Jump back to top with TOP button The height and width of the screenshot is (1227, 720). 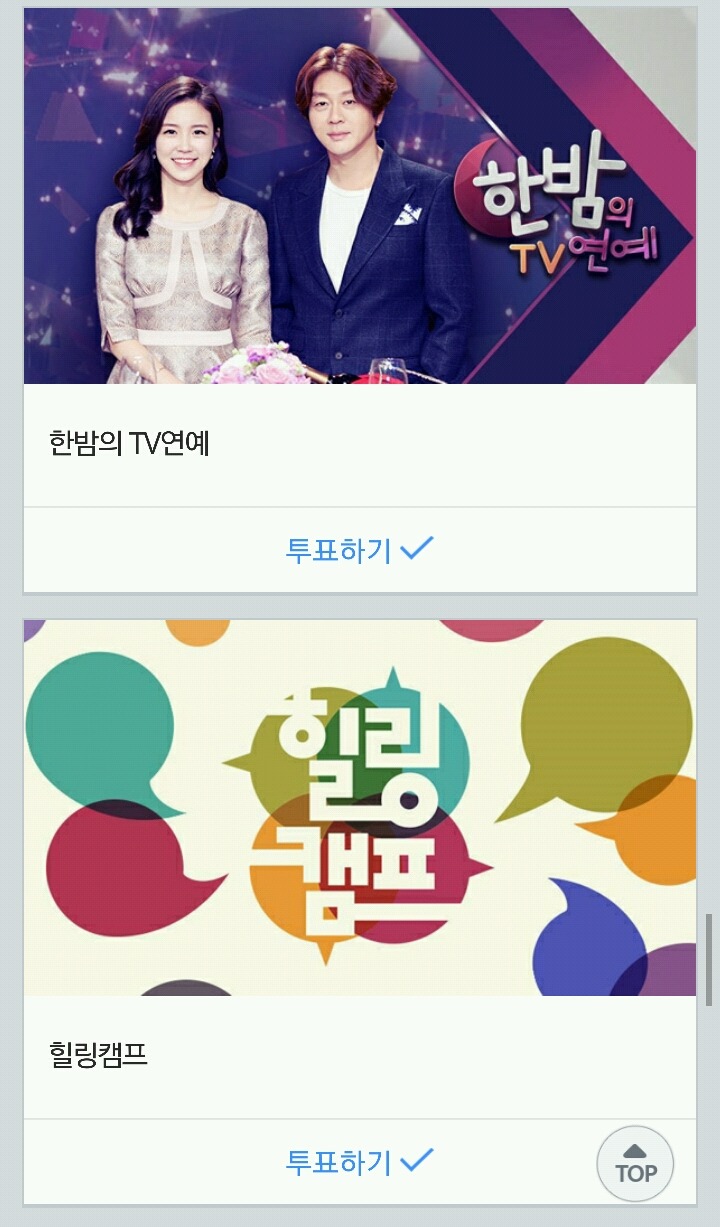click(635, 1164)
